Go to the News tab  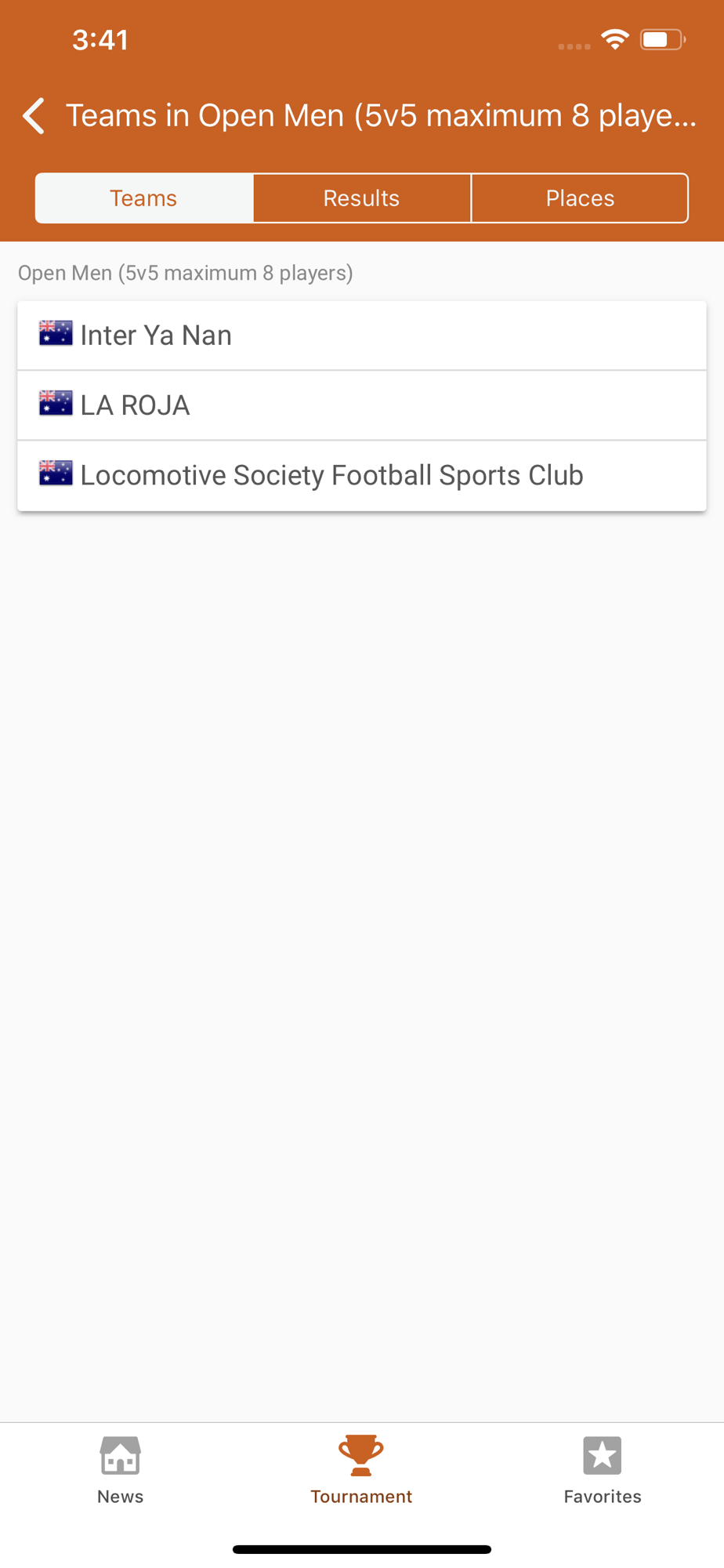tap(121, 1471)
